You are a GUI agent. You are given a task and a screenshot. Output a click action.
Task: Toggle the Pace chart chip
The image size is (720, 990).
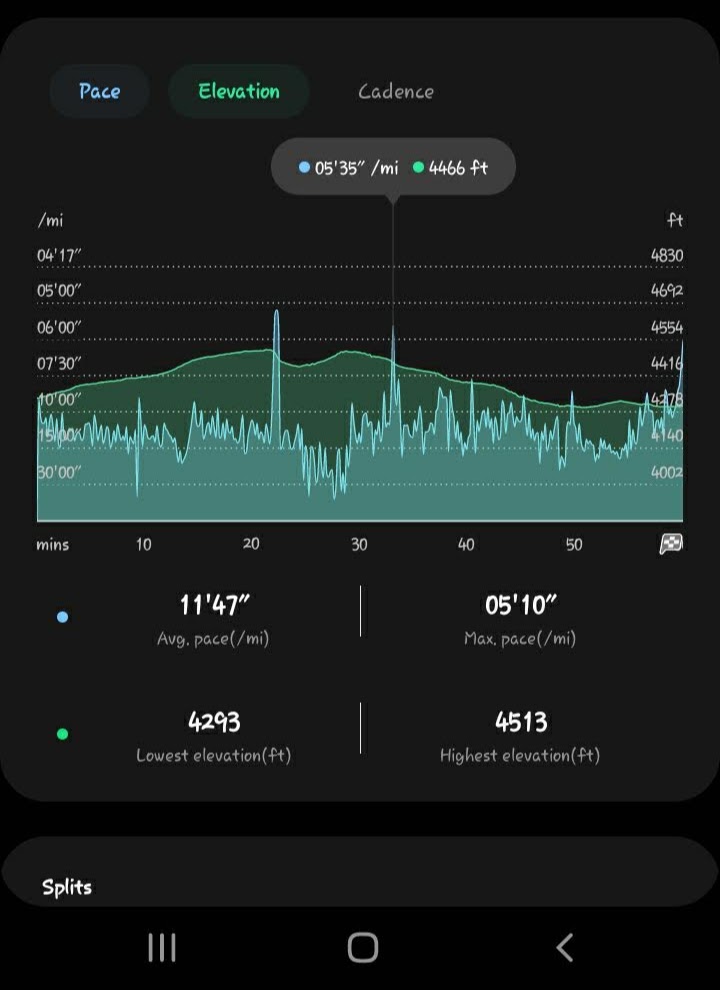click(99, 91)
